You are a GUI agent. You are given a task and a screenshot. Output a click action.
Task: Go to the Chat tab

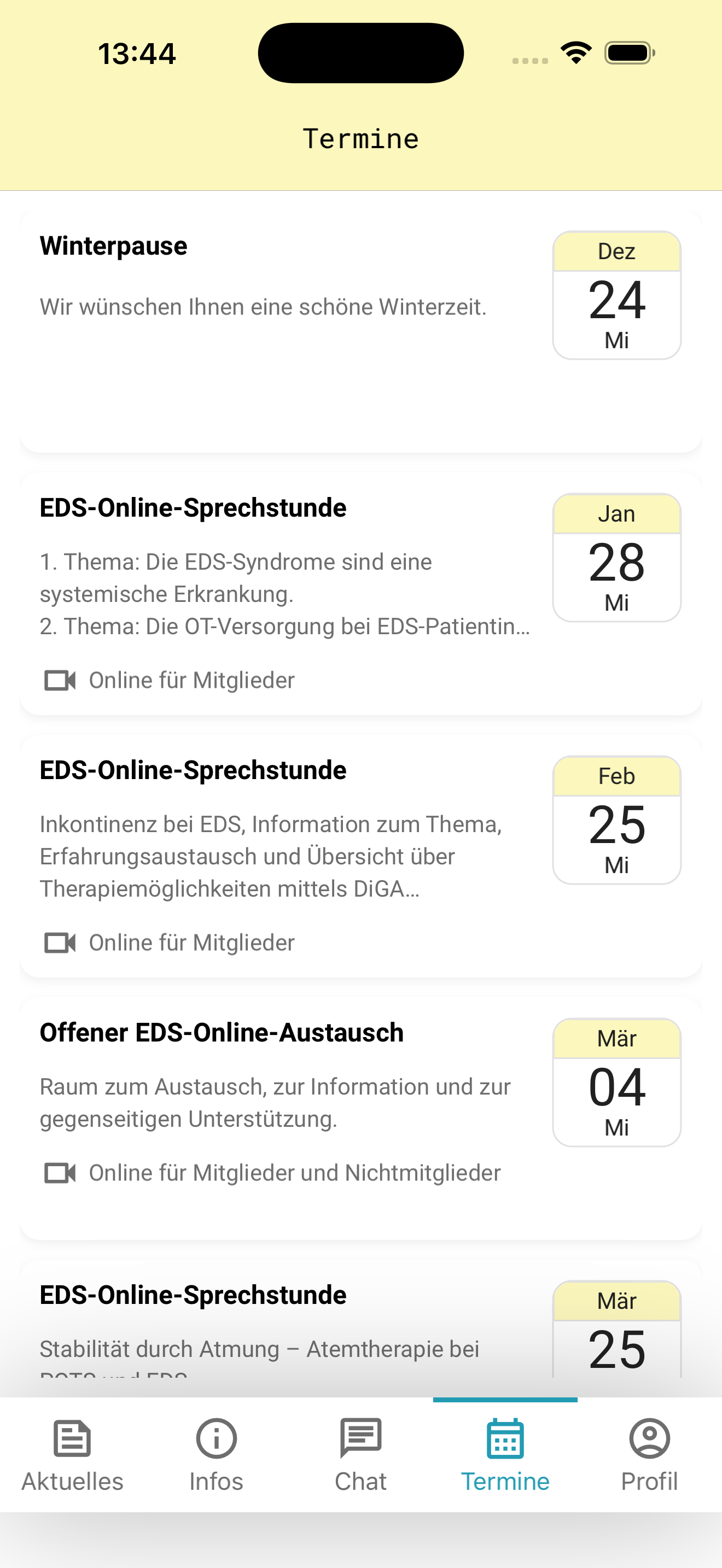tap(360, 1455)
